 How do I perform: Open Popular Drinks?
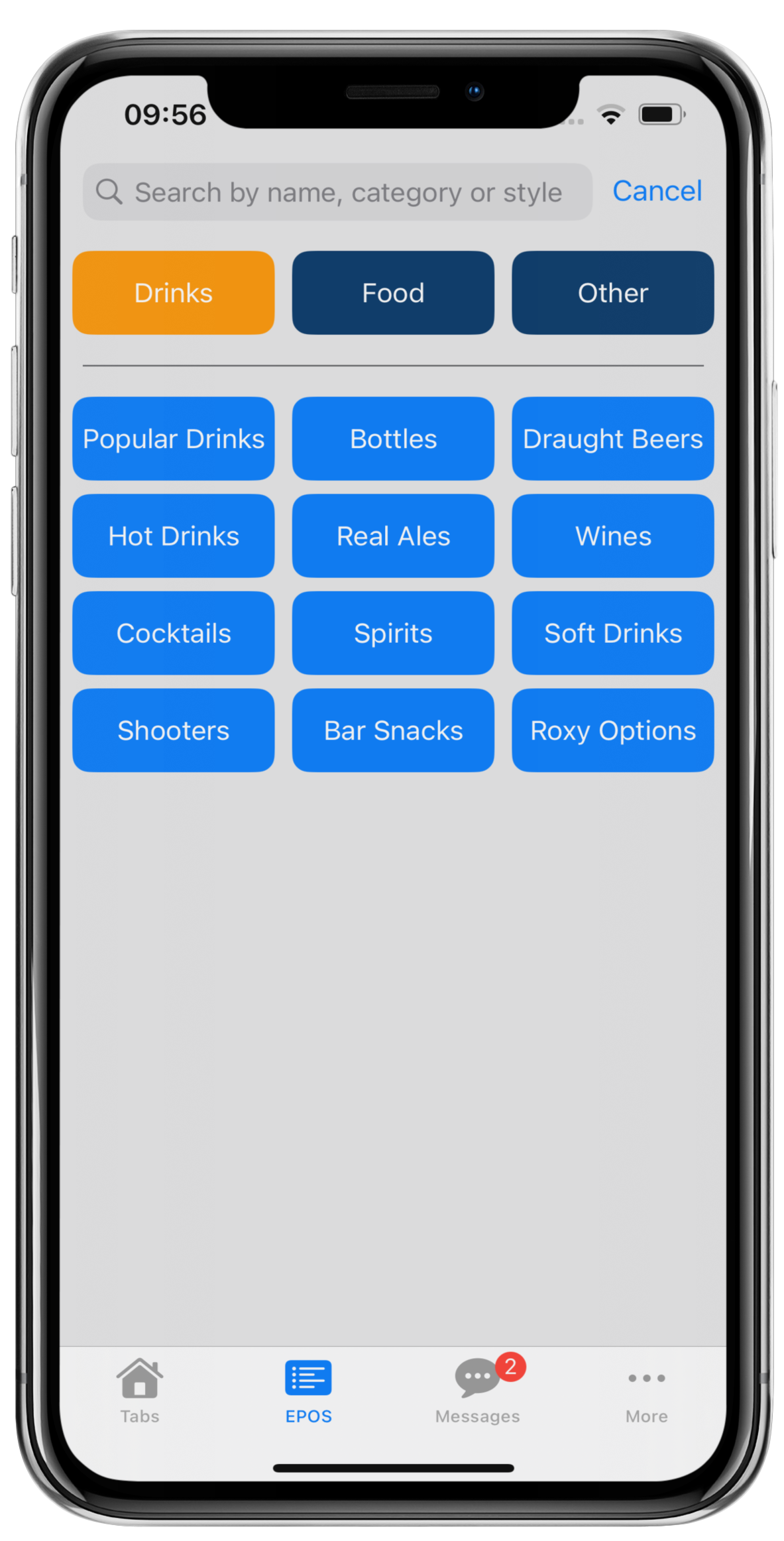(x=174, y=439)
